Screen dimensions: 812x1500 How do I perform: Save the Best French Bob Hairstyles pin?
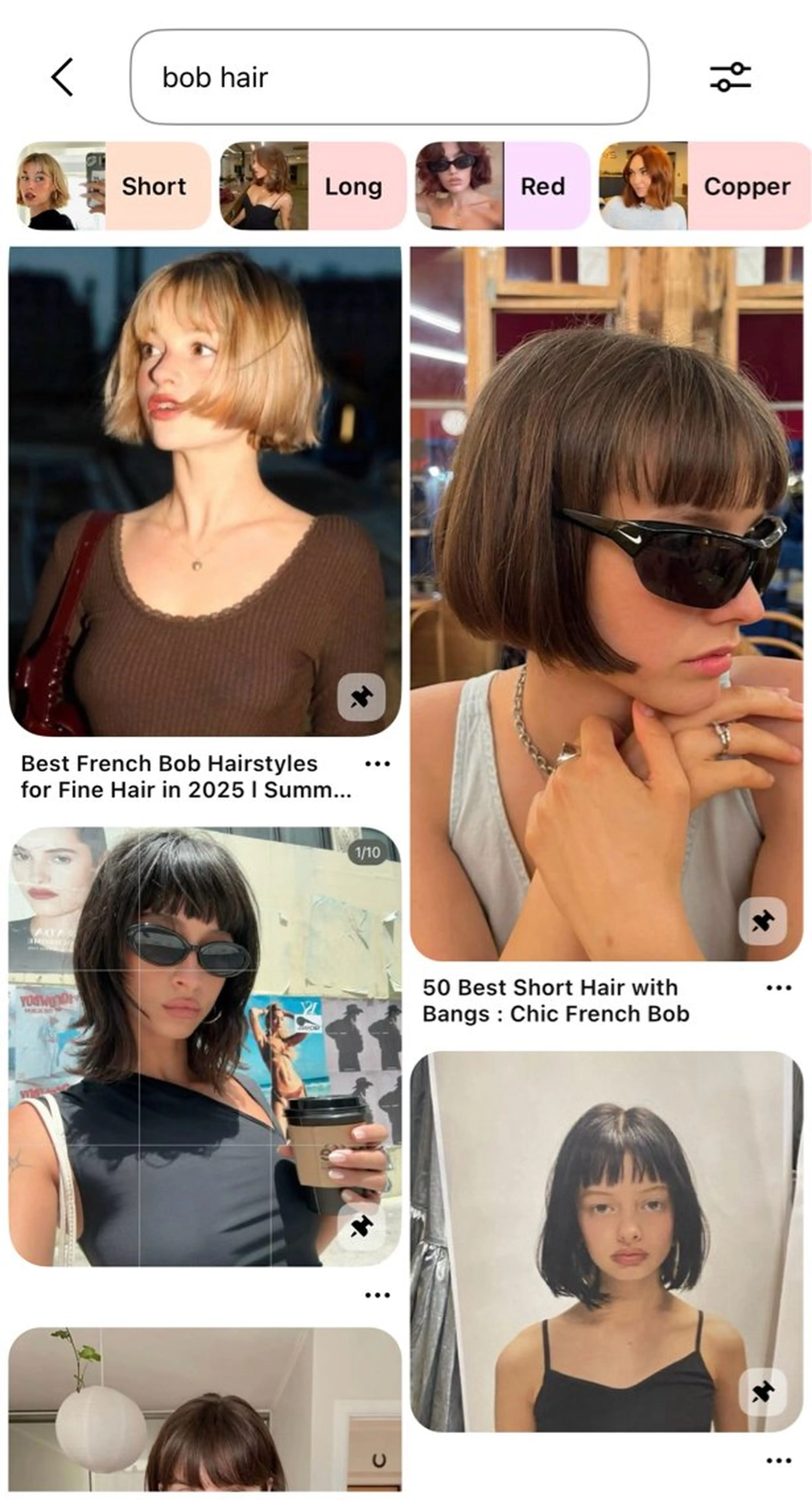[x=361, y=697]
